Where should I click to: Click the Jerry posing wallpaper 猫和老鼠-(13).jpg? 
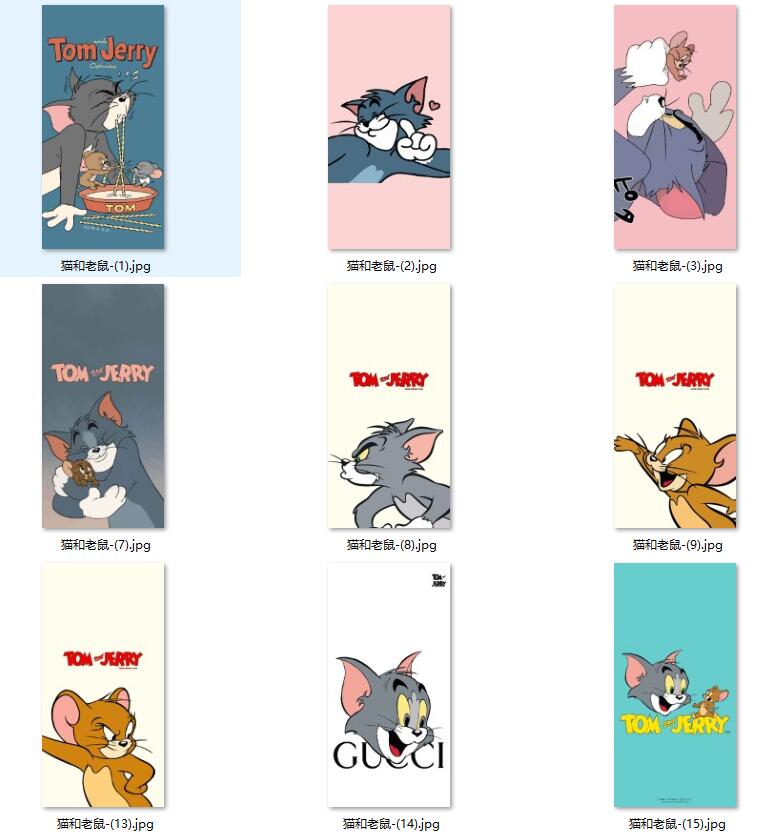(103, 685)
